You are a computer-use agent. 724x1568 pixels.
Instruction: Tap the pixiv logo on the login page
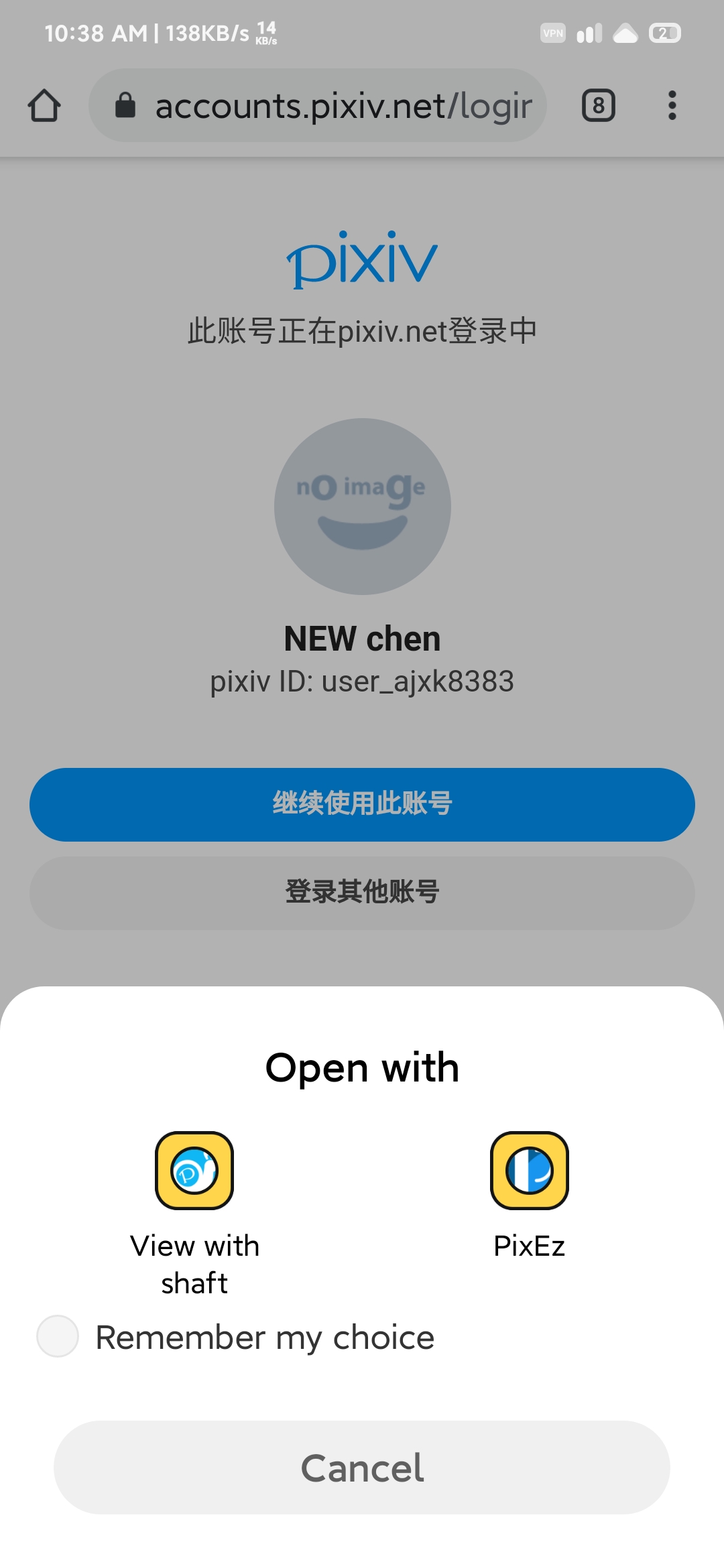point(361,260)
